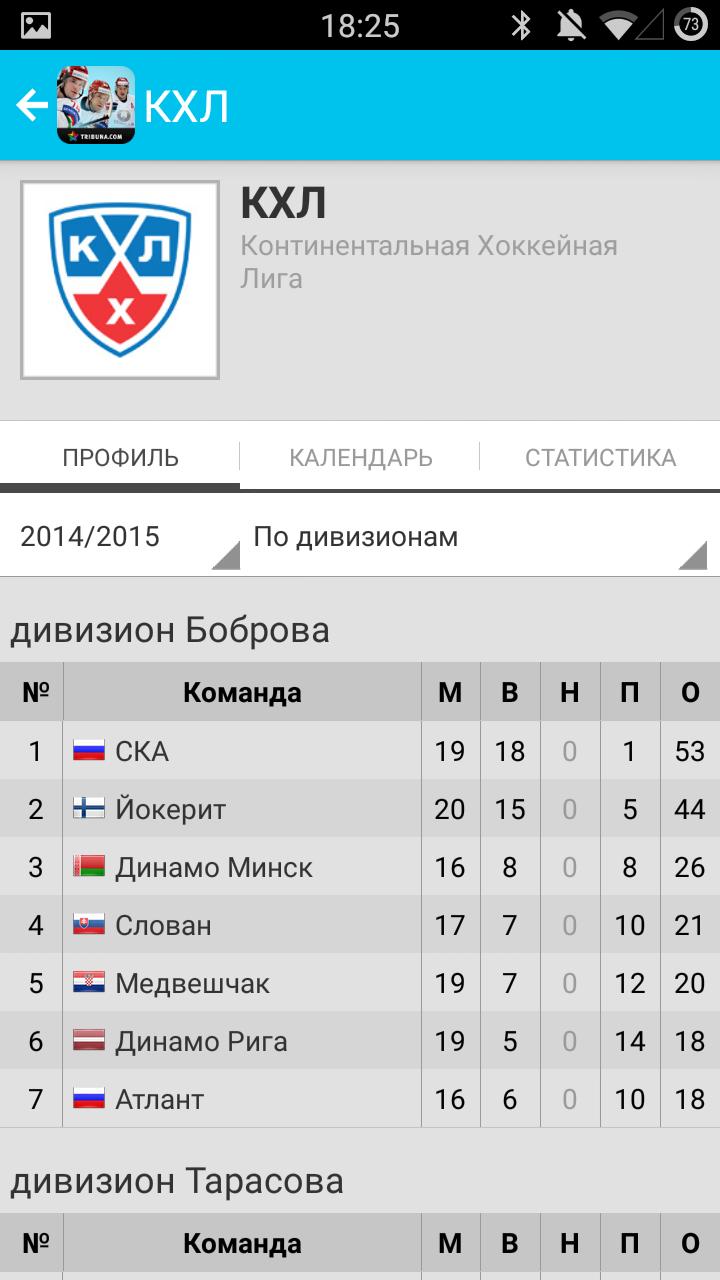The width and height of the screenshot is (720, 1280).
Task: Switch to the Статистика tab
Action: tap(600, 458)
